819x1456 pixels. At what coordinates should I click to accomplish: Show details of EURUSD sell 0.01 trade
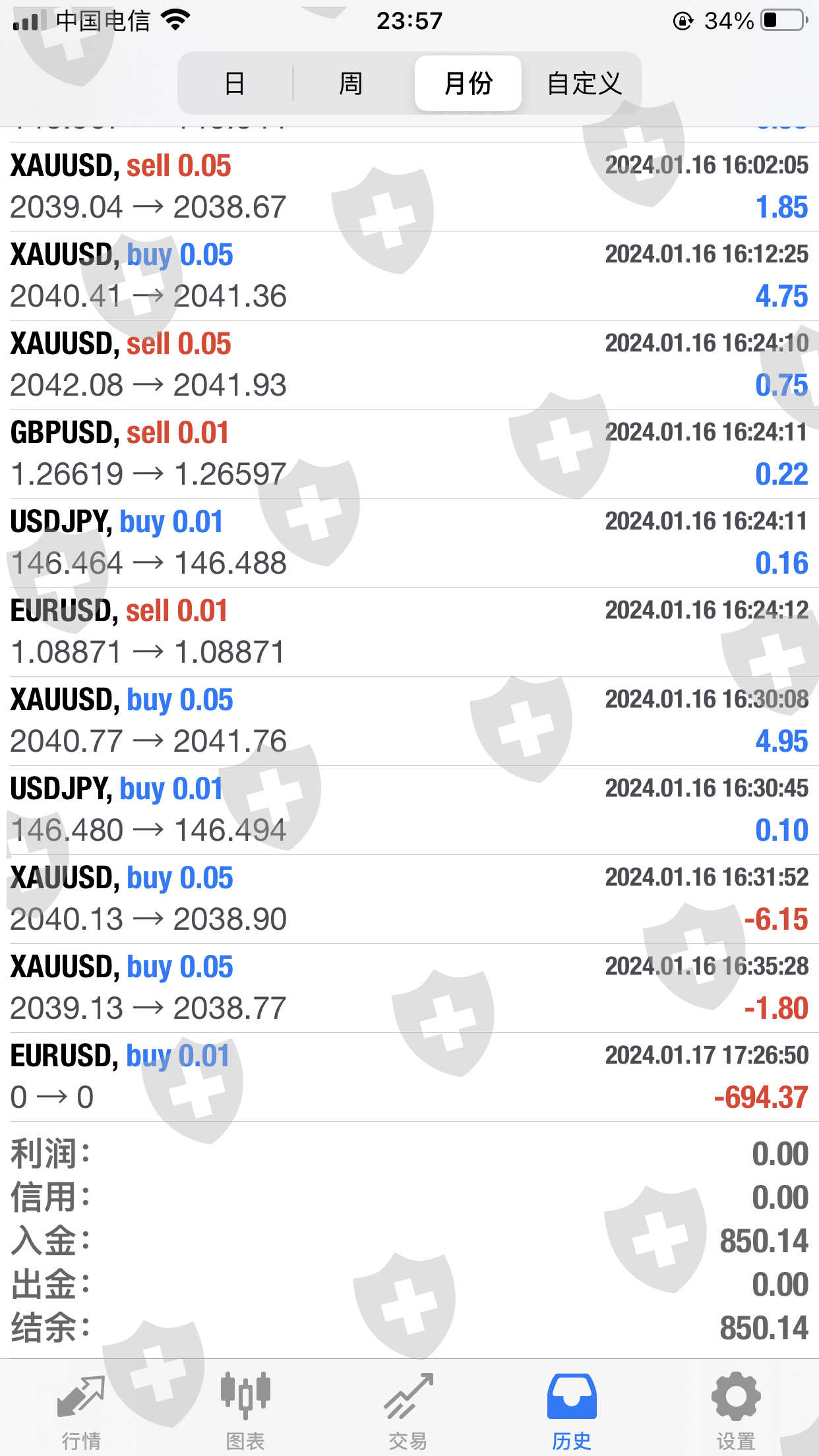(x=409, y=632)
